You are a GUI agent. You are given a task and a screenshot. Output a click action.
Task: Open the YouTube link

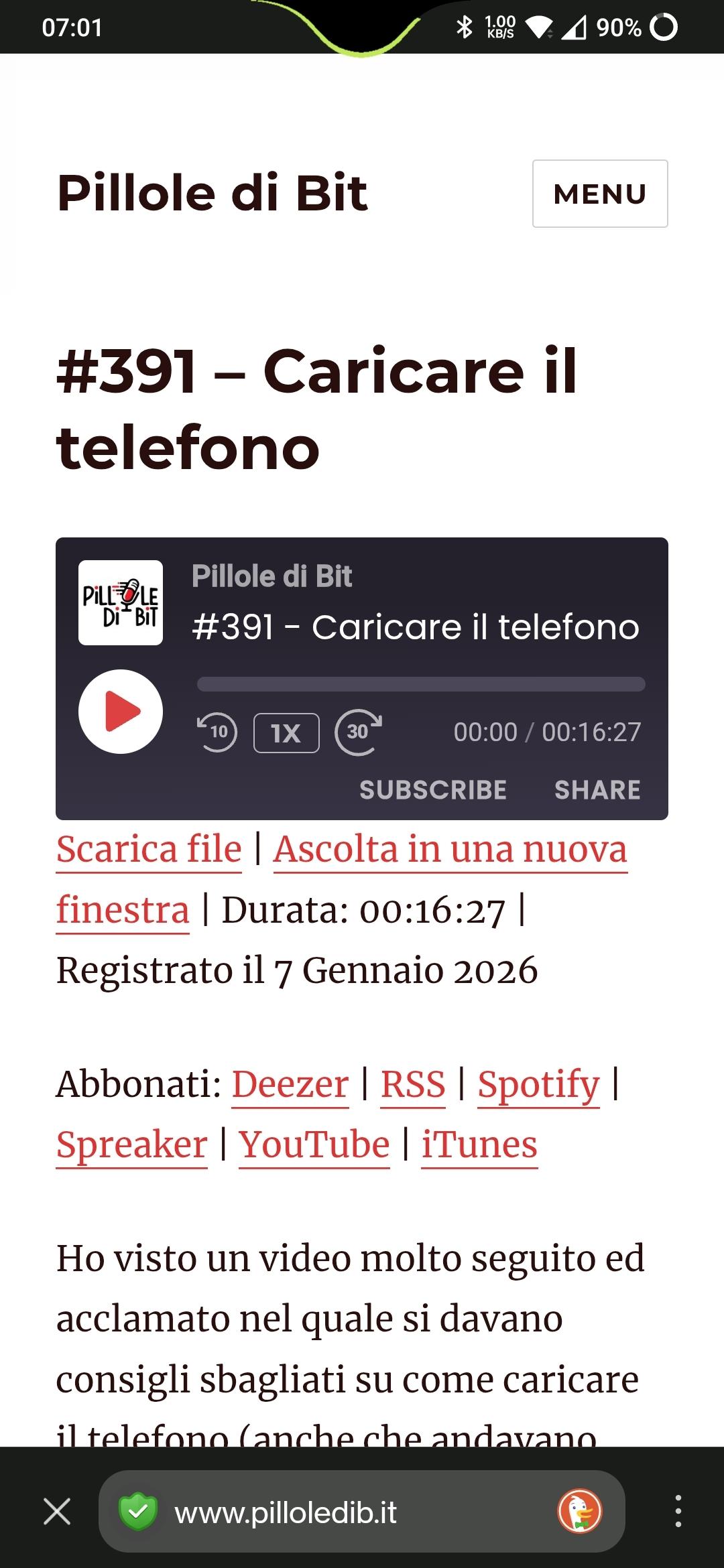click(314, 1145)
